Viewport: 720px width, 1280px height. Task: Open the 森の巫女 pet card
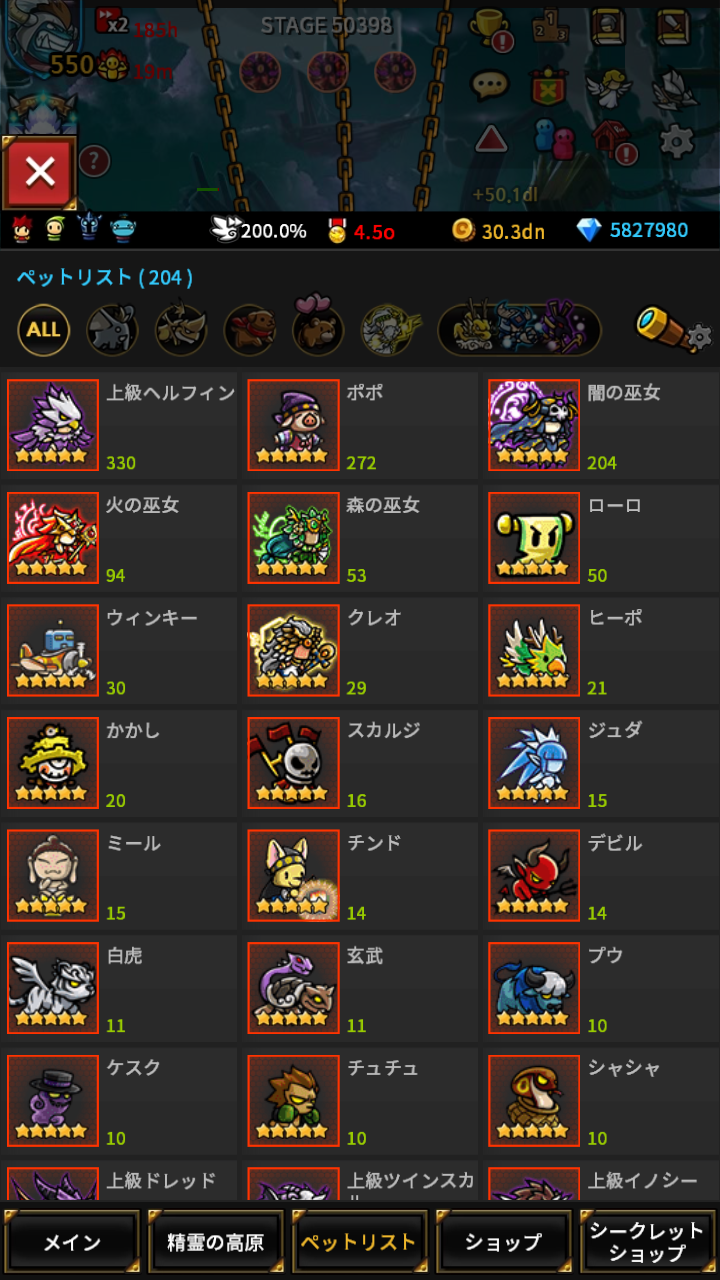362,538
